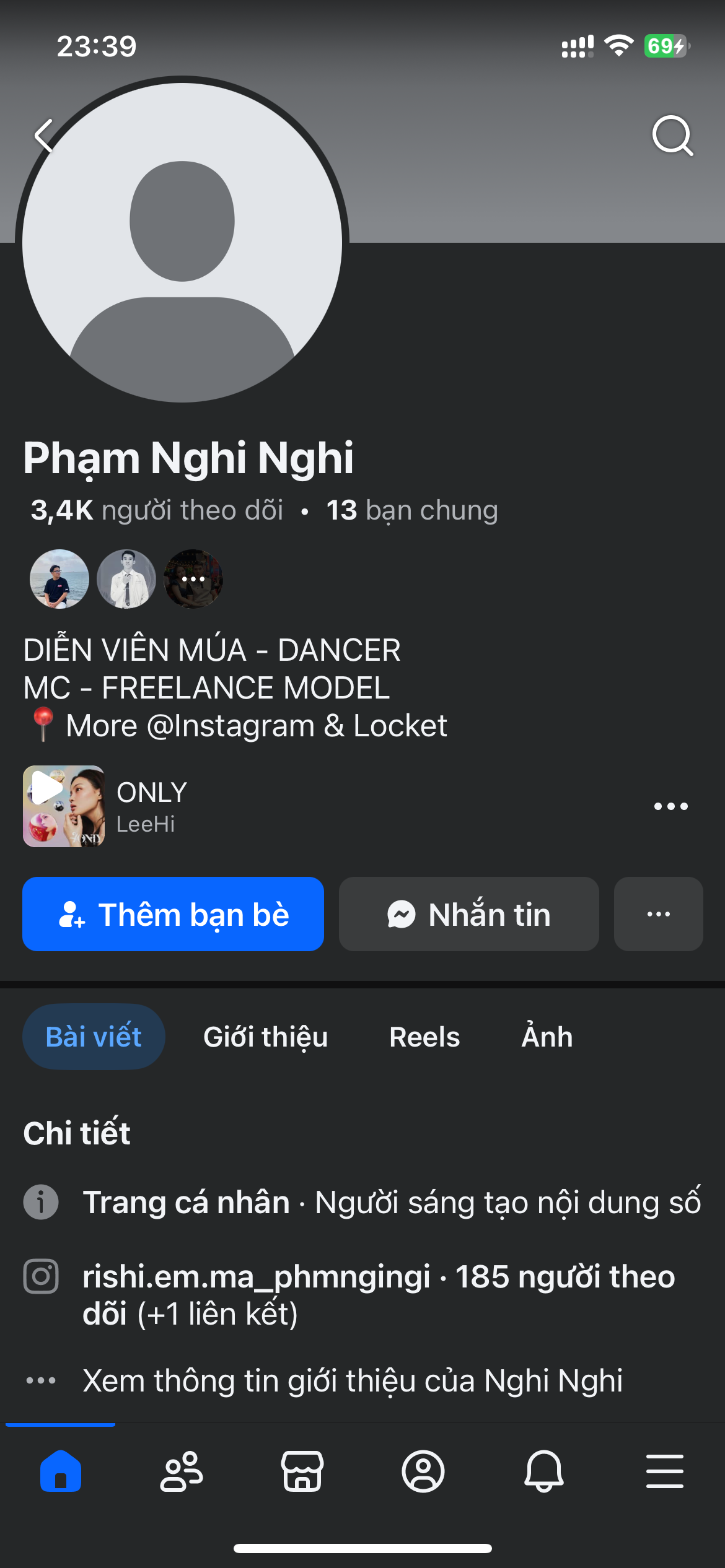The height and width of the screenshot is (1568, 725).
Task: Show the Ảnh photos tab
Action: coord(547,1037)
